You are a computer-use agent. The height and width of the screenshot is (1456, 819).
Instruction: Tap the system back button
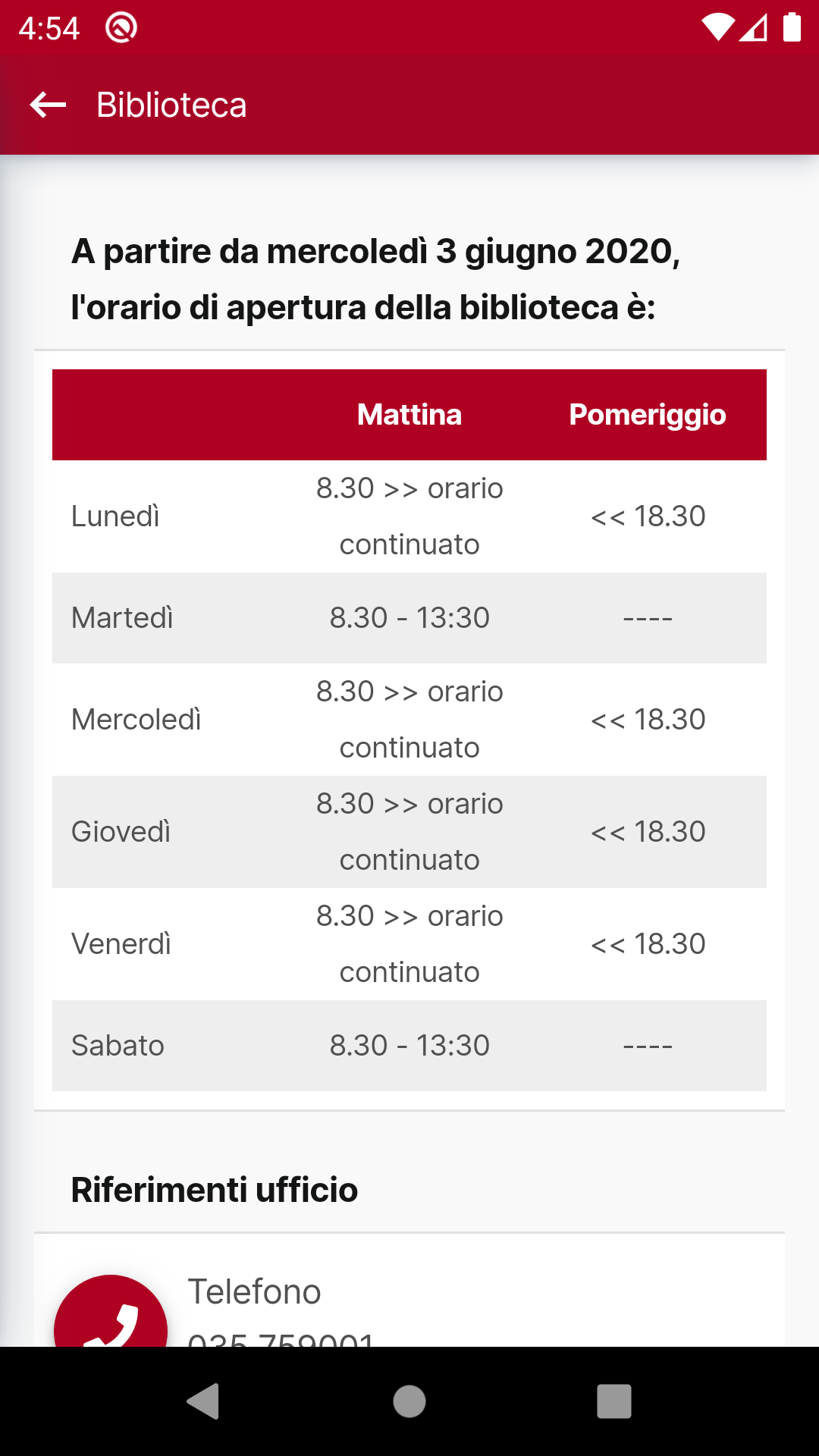coord(203,1401)
